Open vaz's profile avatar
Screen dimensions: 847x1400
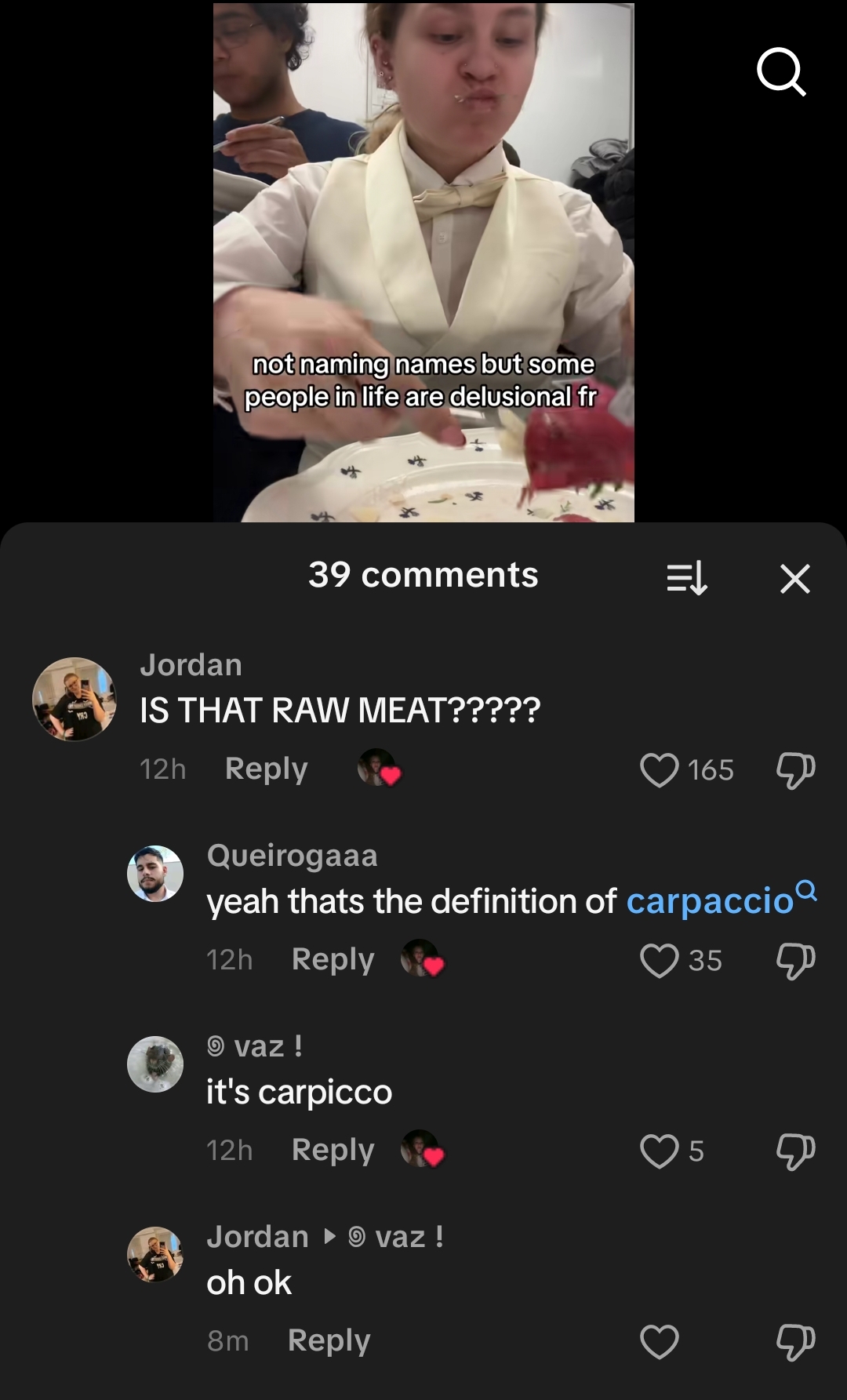click(x=155, y=1064)
